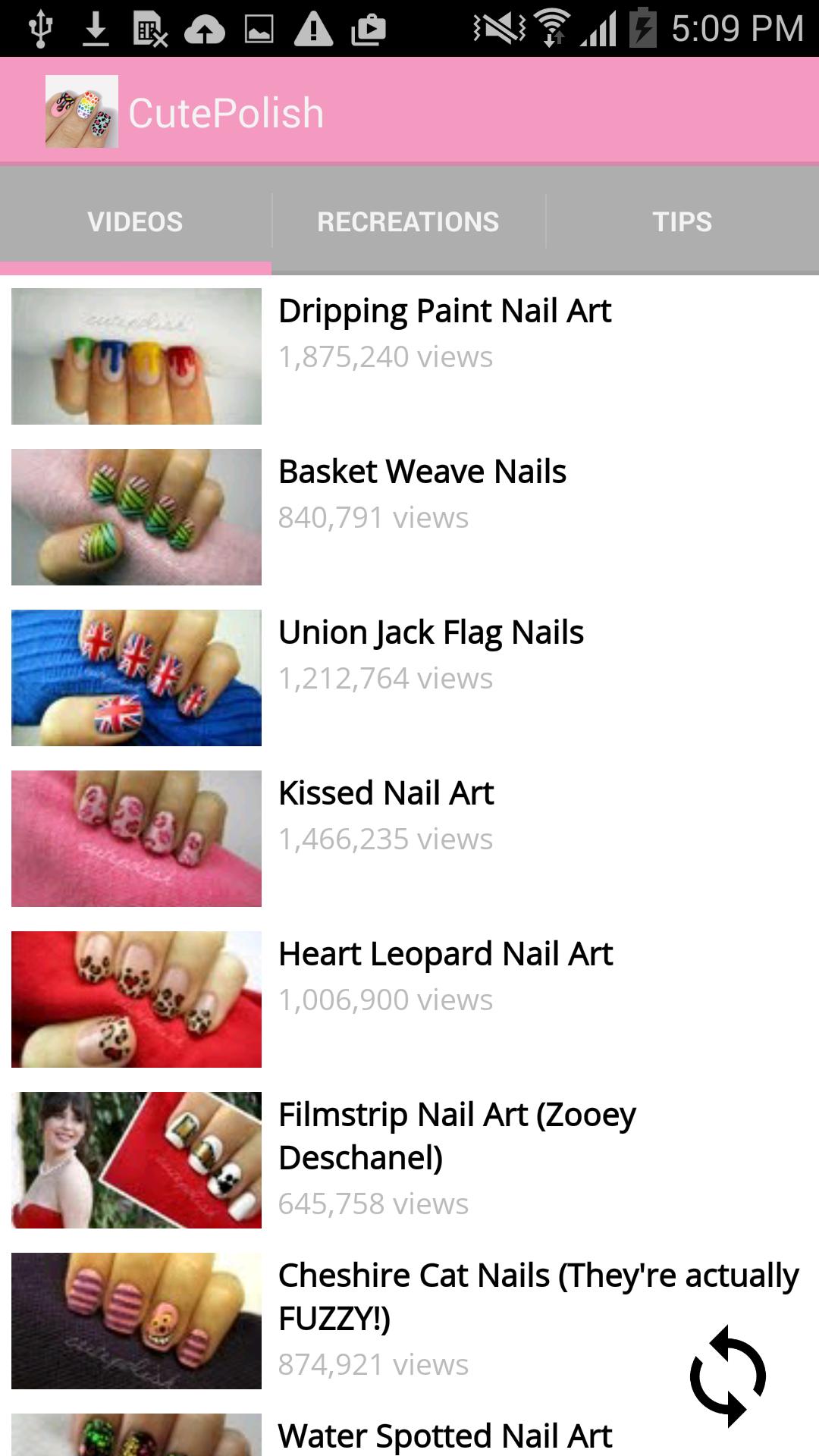Switch to the RECREATIONS tab
This screenshot has height=1456, width=819.
pyautogui.click(x=408, y=221)
